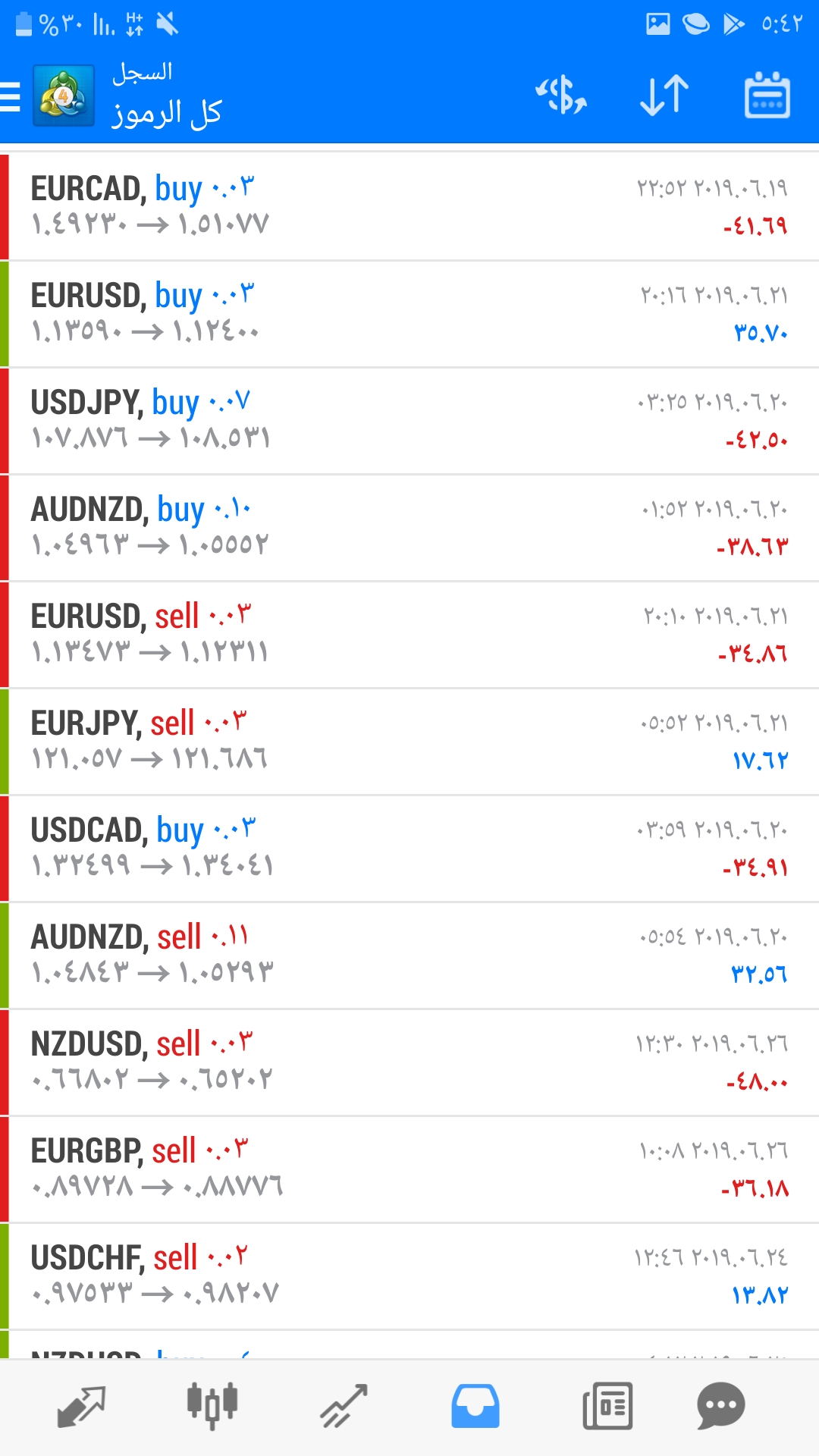View the NZDUSD sell trade details
819x1456 pixels.
[x=409, y=1062]
